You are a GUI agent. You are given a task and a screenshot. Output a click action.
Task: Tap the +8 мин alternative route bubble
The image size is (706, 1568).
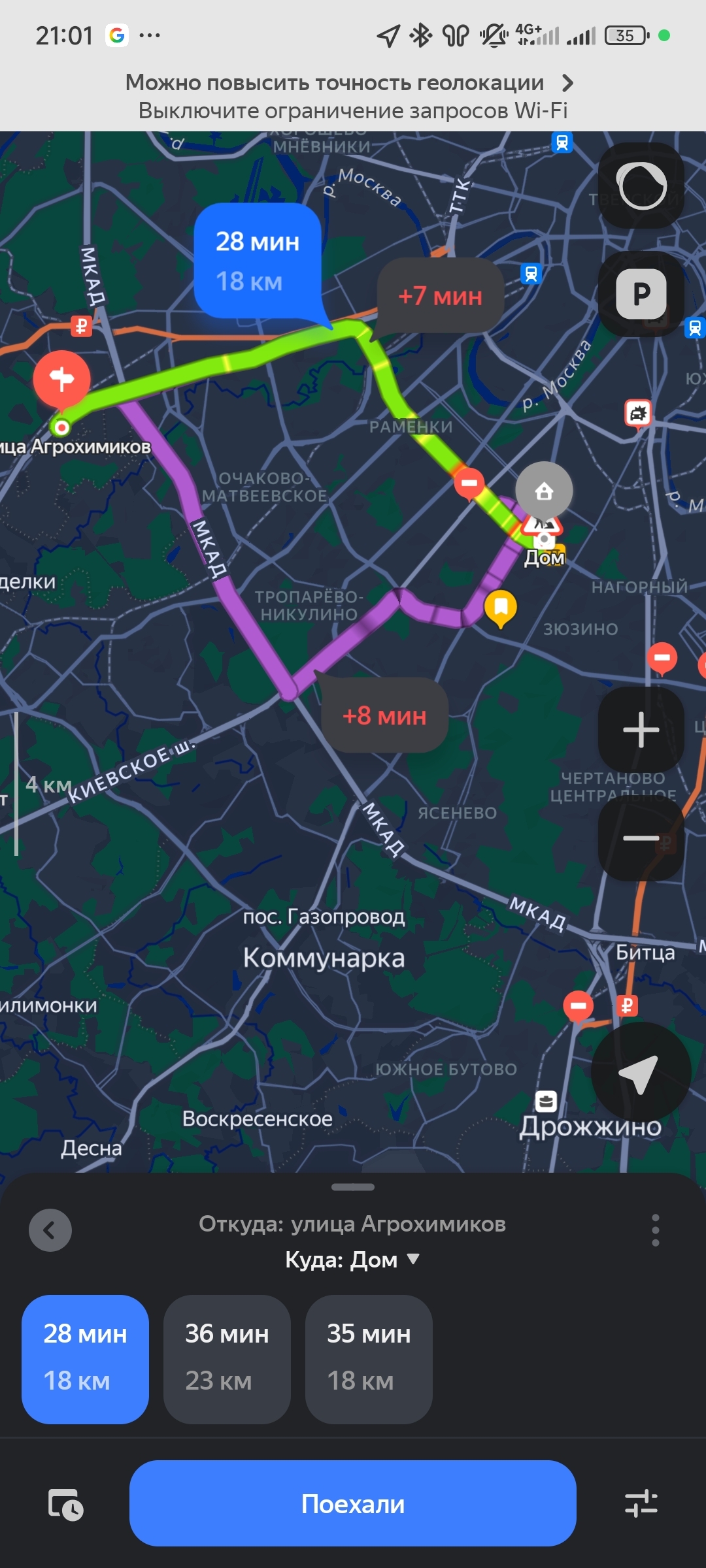[x=384, y=716]
